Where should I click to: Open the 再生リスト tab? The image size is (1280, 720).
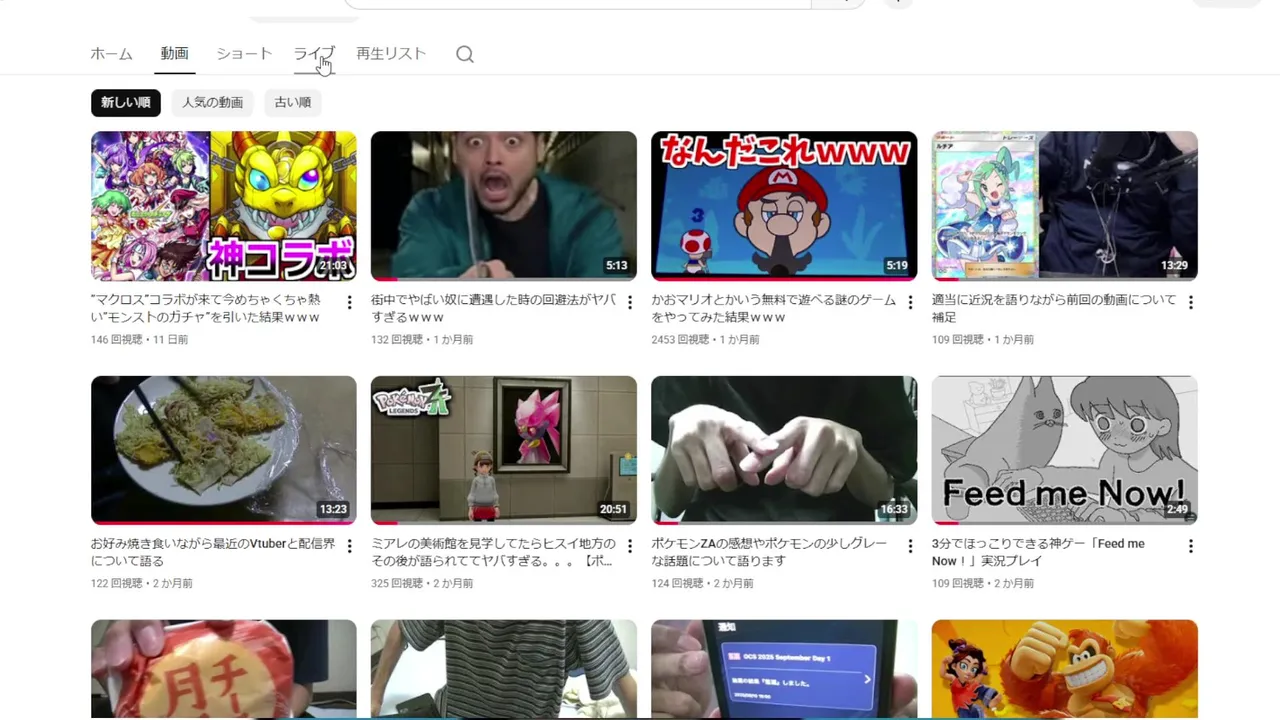coord(391,54)
